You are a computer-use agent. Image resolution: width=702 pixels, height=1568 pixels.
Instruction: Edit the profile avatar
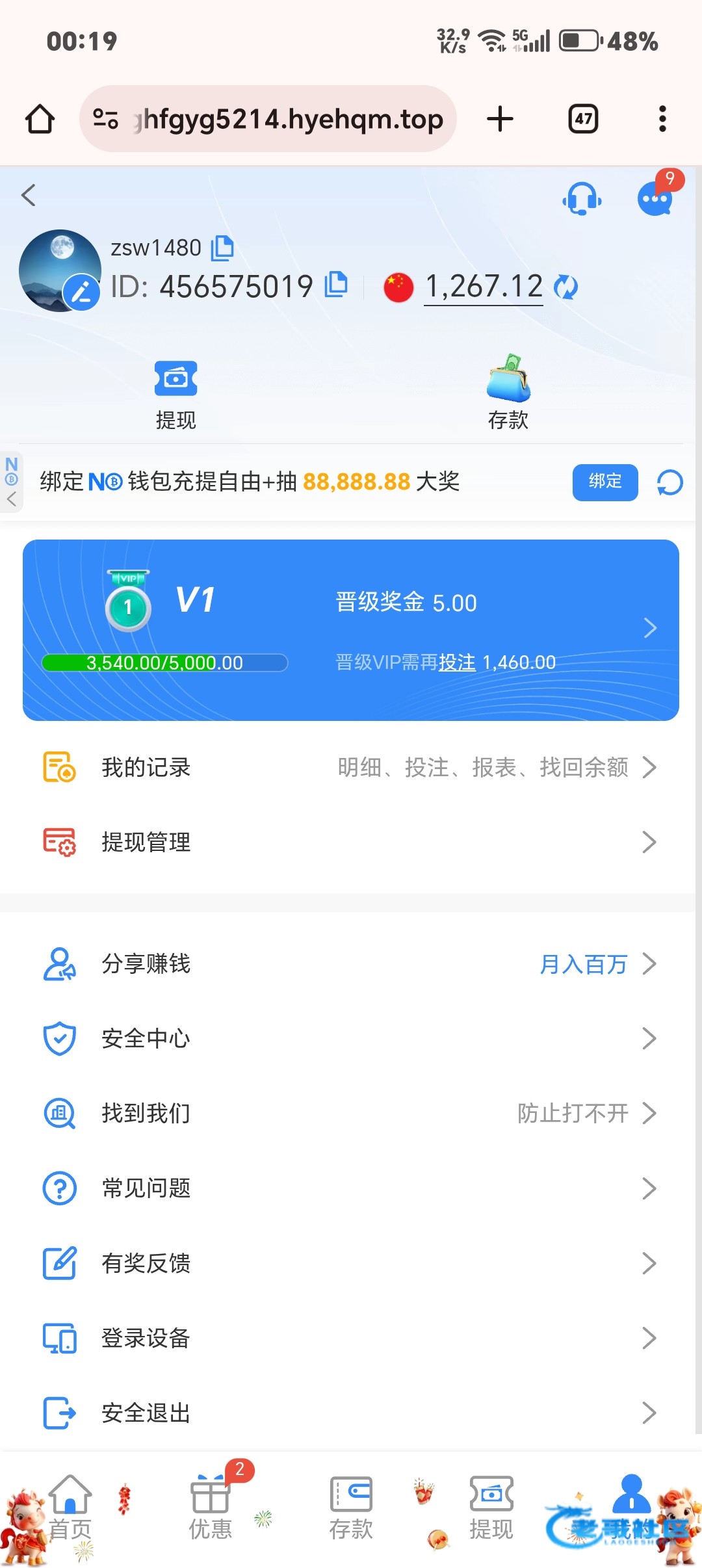tap(81, 292)
